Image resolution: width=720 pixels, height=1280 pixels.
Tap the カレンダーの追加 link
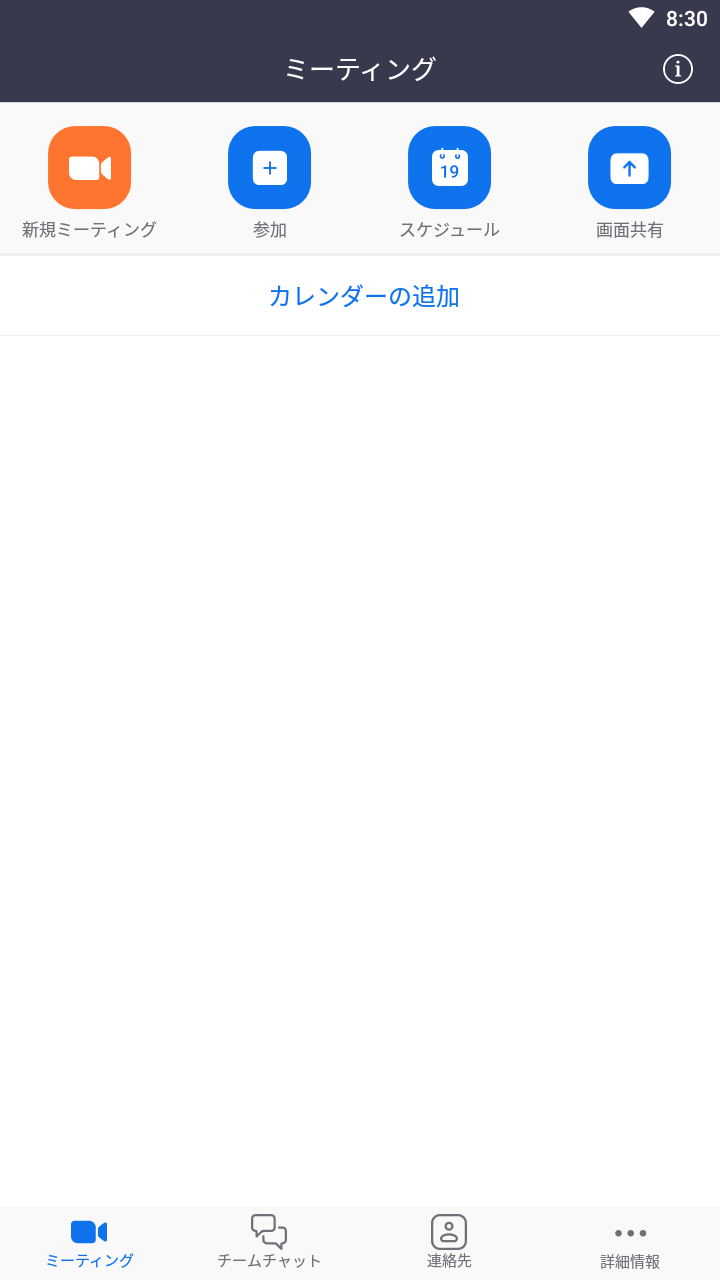point(363,296)
